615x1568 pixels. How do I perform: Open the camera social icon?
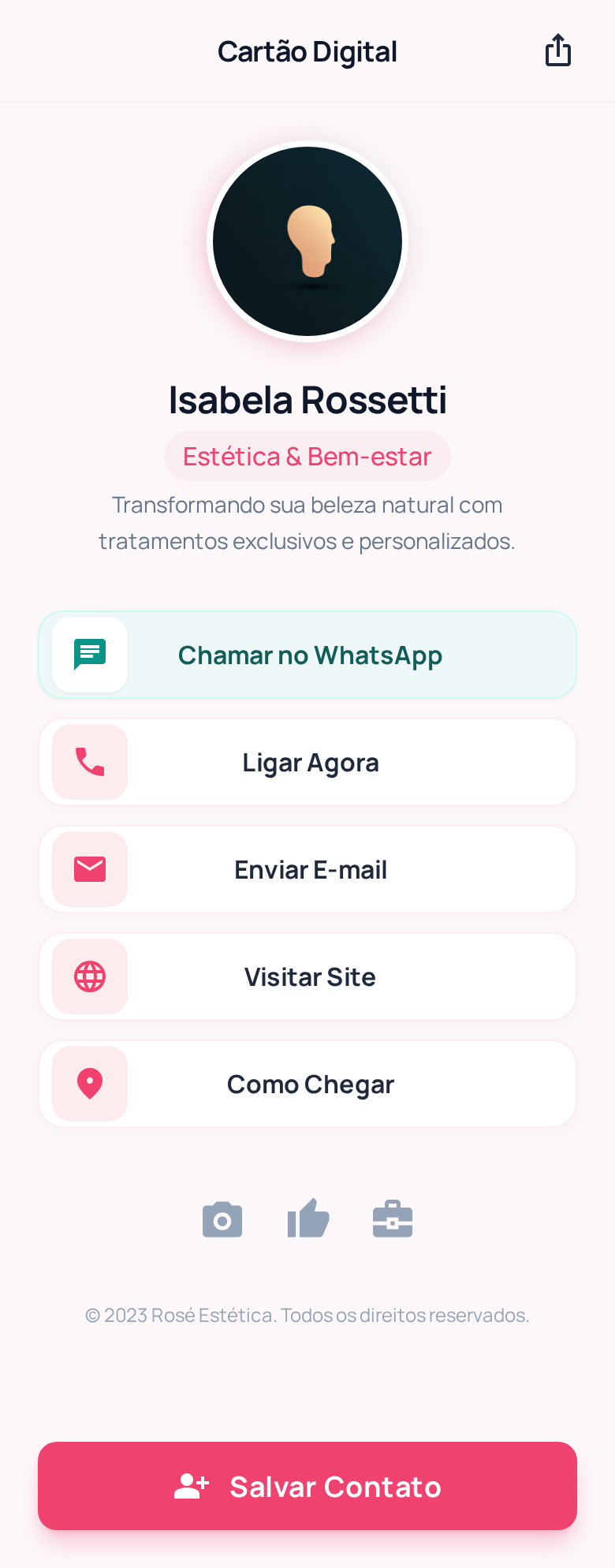pos(222,1220)
